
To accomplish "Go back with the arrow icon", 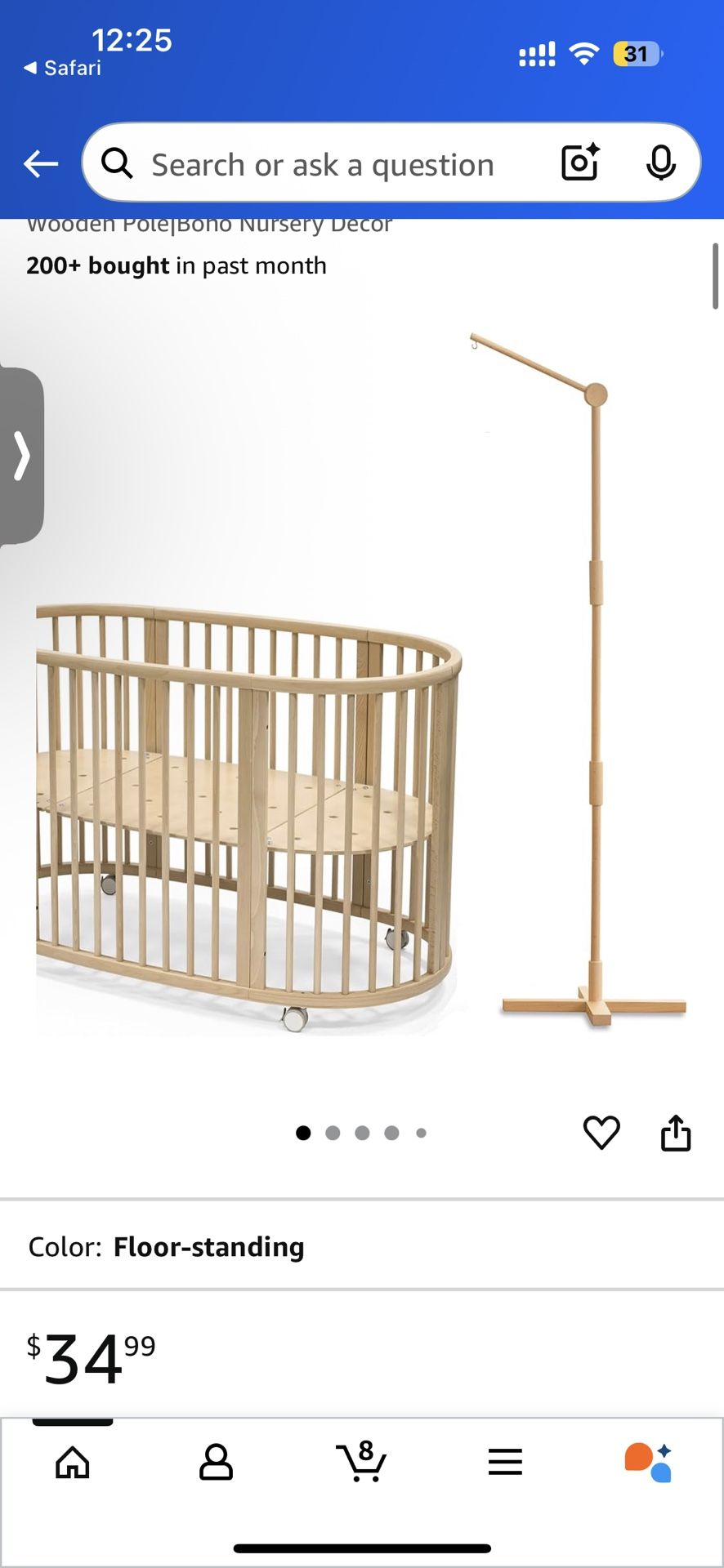I will (41, 164).
